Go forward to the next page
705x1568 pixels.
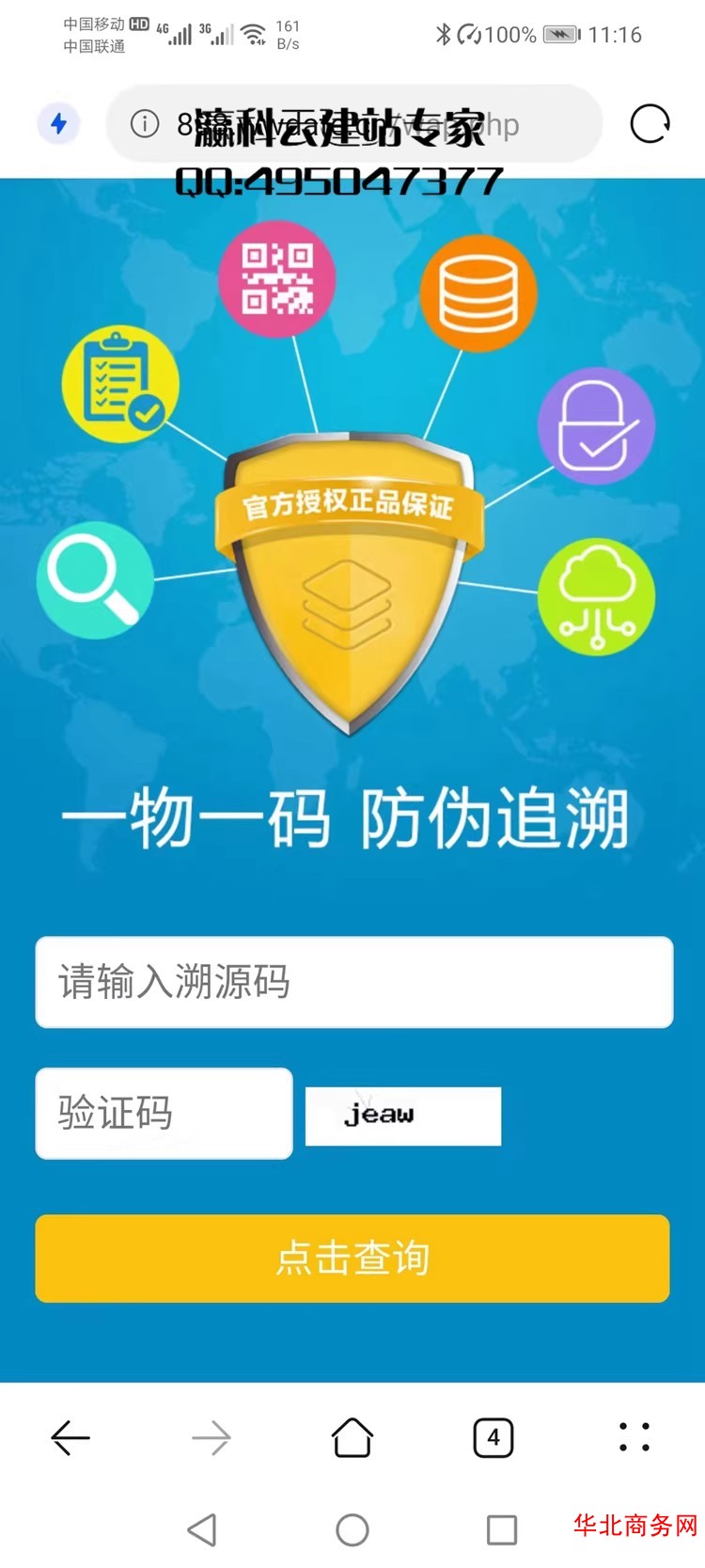click(211, 1437)
